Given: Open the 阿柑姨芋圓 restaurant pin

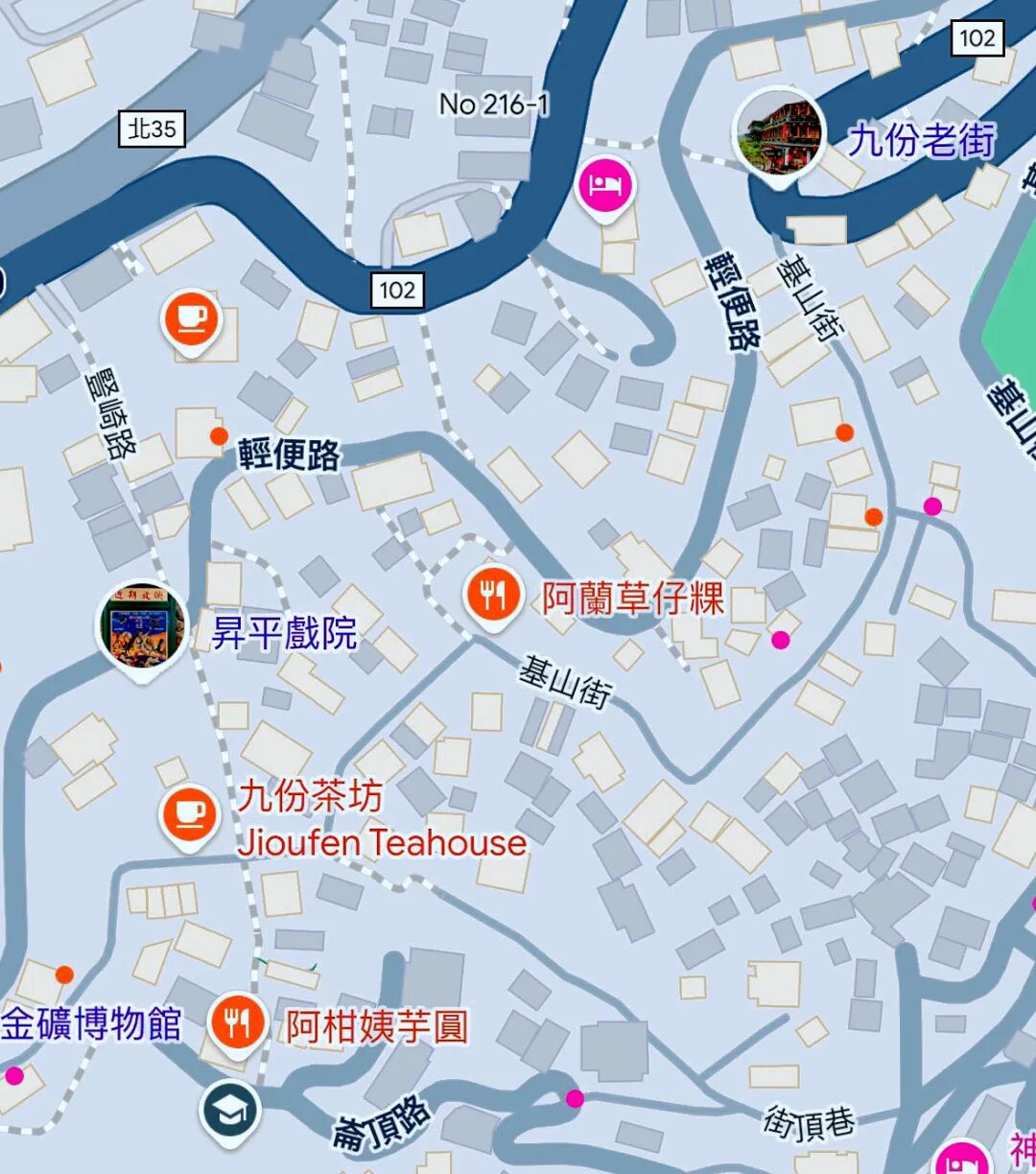Looking at the screenshot, I should (237, 1021).
